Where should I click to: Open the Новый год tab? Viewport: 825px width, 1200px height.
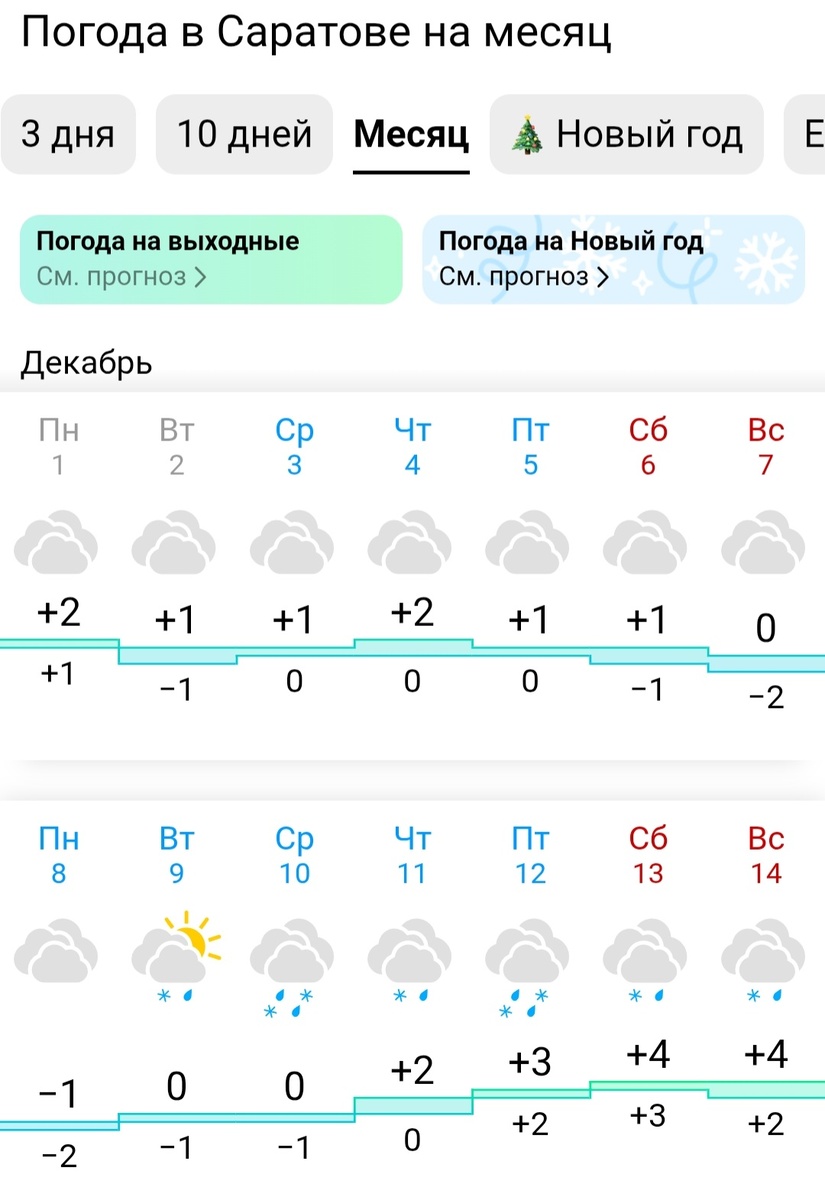(x=625, y=134)
